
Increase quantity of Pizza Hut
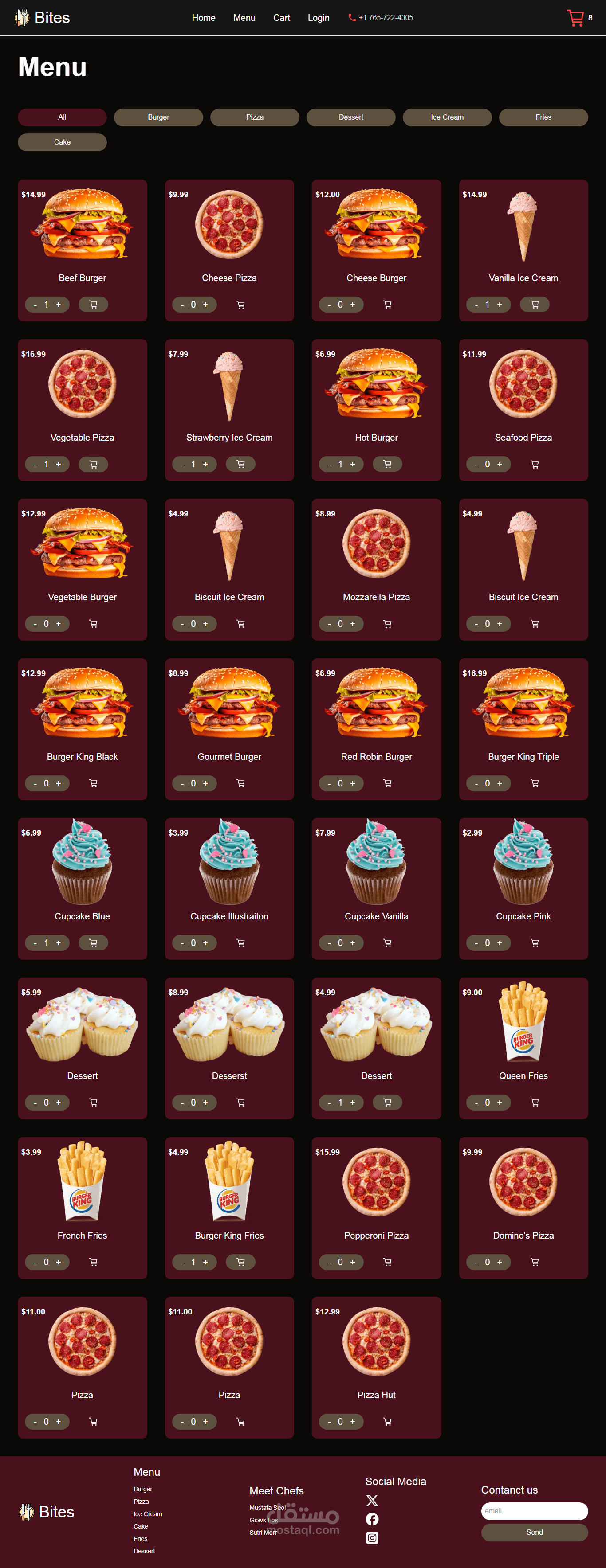click(353, 1421)
